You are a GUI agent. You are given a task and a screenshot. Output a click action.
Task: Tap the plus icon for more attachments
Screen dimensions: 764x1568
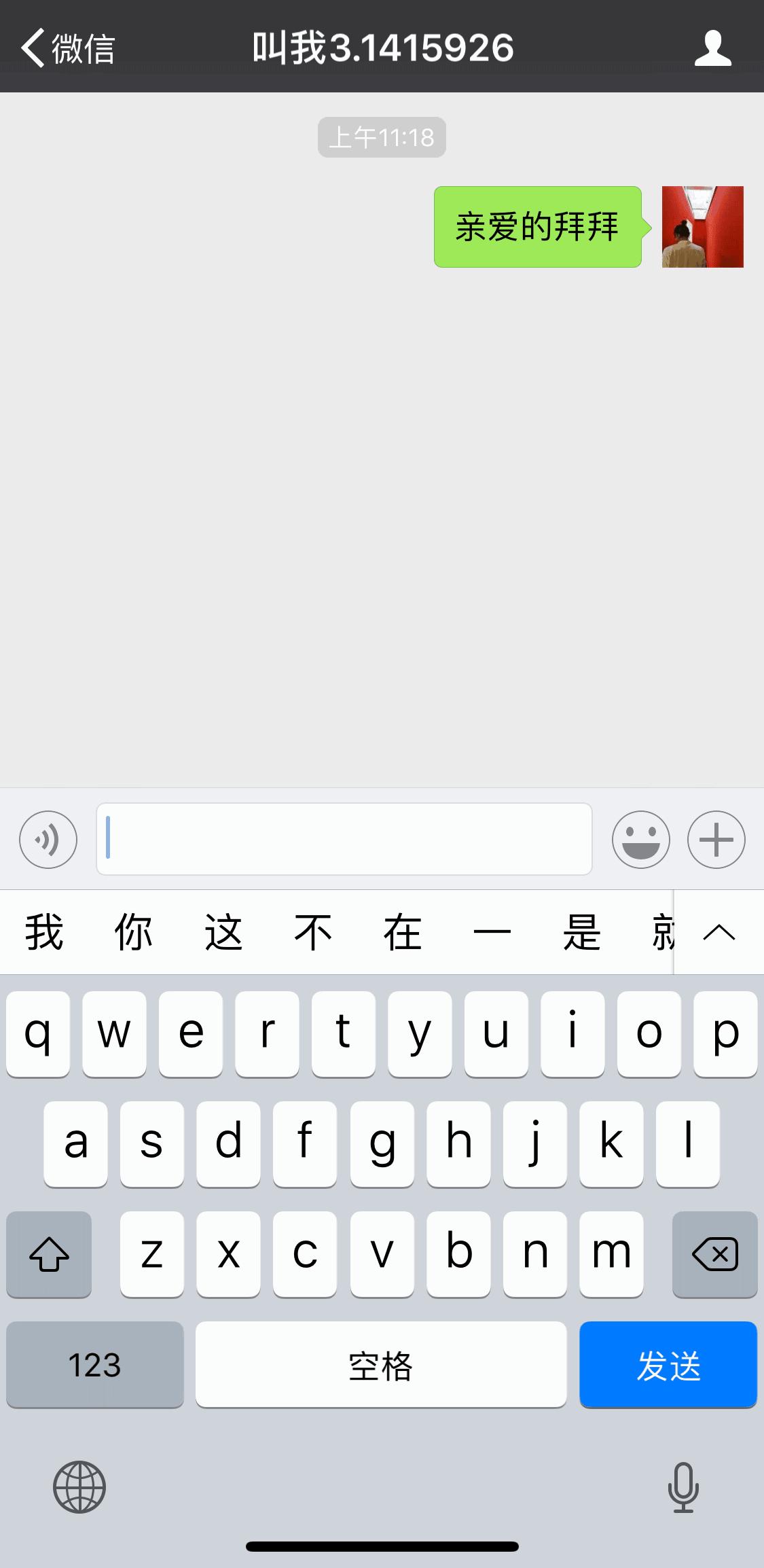pos(716,840)
